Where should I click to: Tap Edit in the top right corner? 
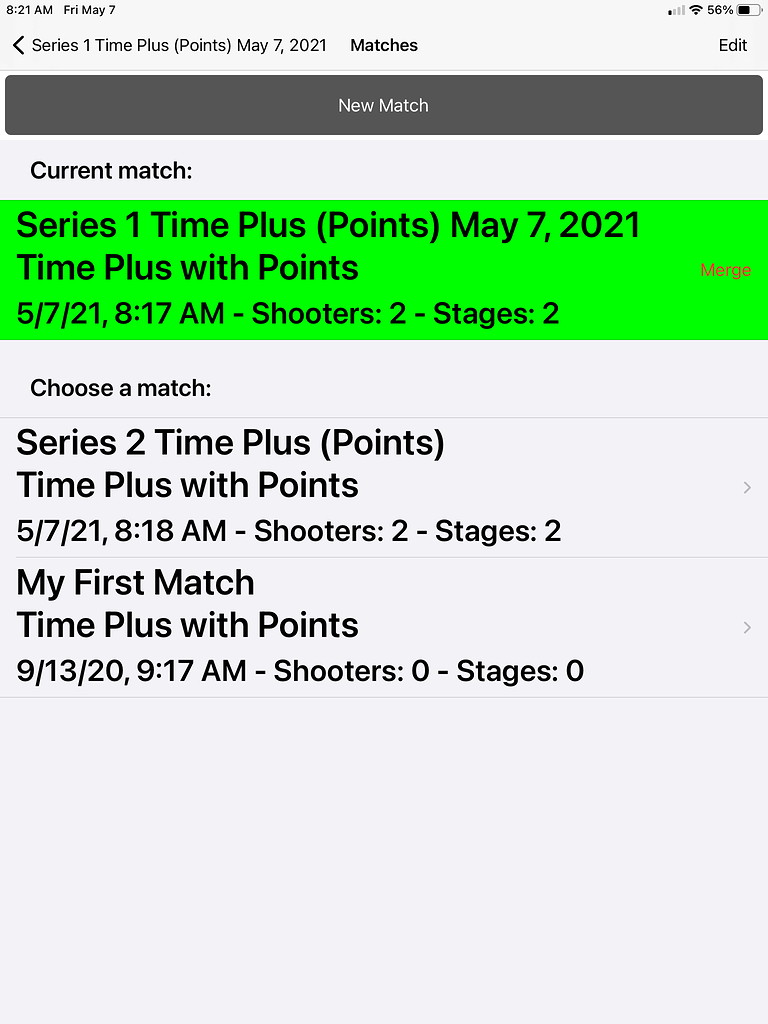733,45
